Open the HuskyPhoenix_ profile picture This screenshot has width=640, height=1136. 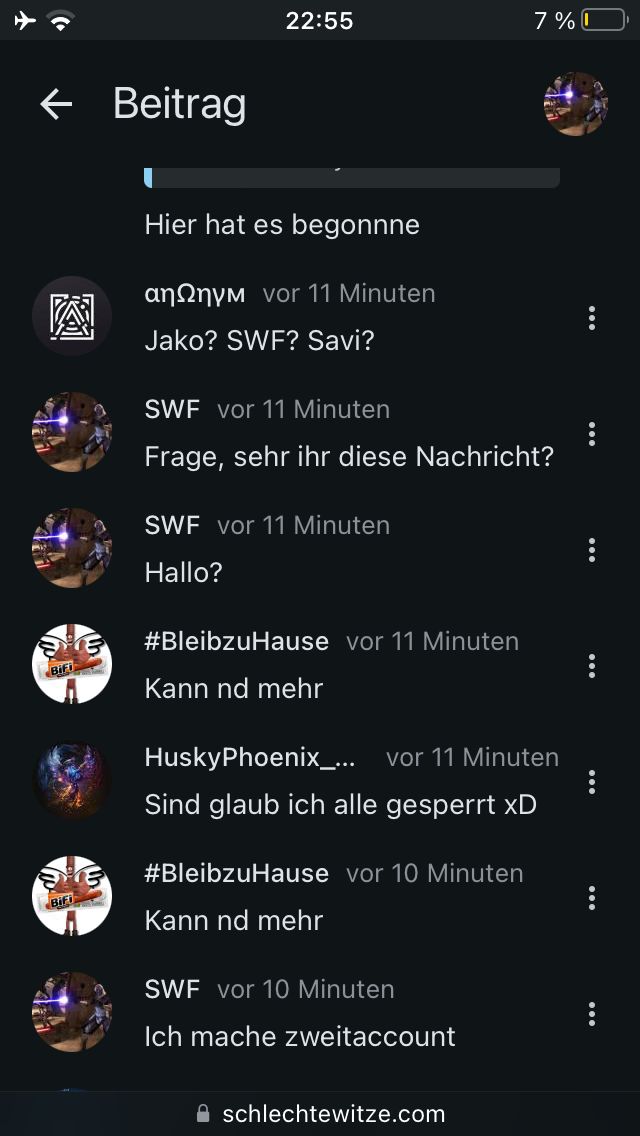(72, 780)
